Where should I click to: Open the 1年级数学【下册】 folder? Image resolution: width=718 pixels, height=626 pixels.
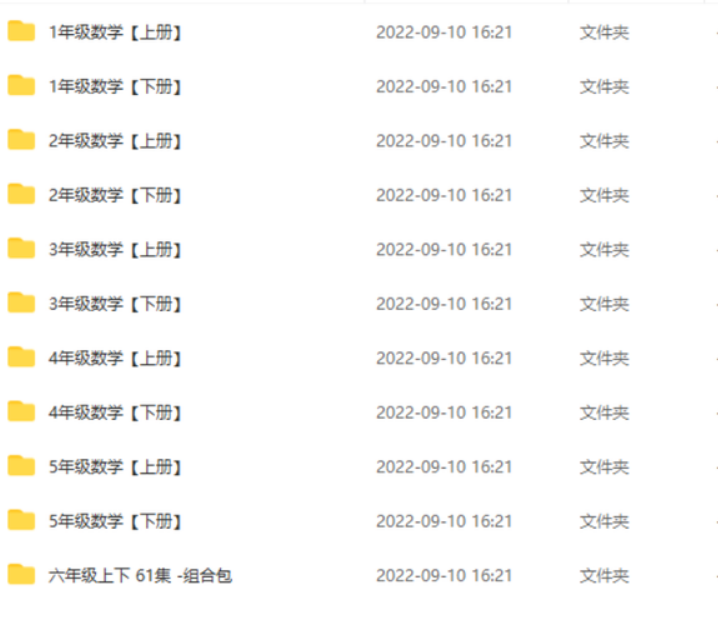(x=115, y=86)
